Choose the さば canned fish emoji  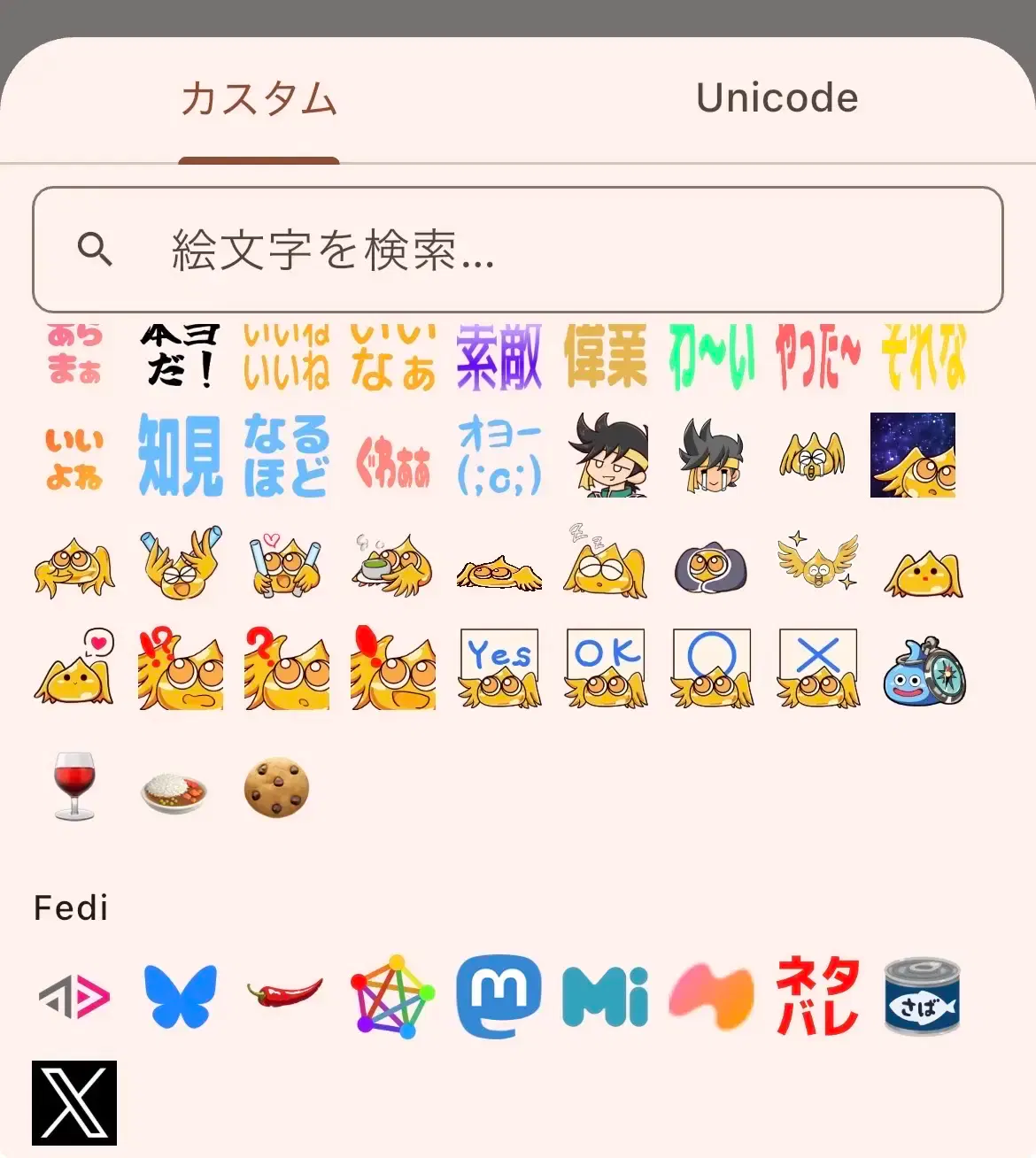[922, 997]
